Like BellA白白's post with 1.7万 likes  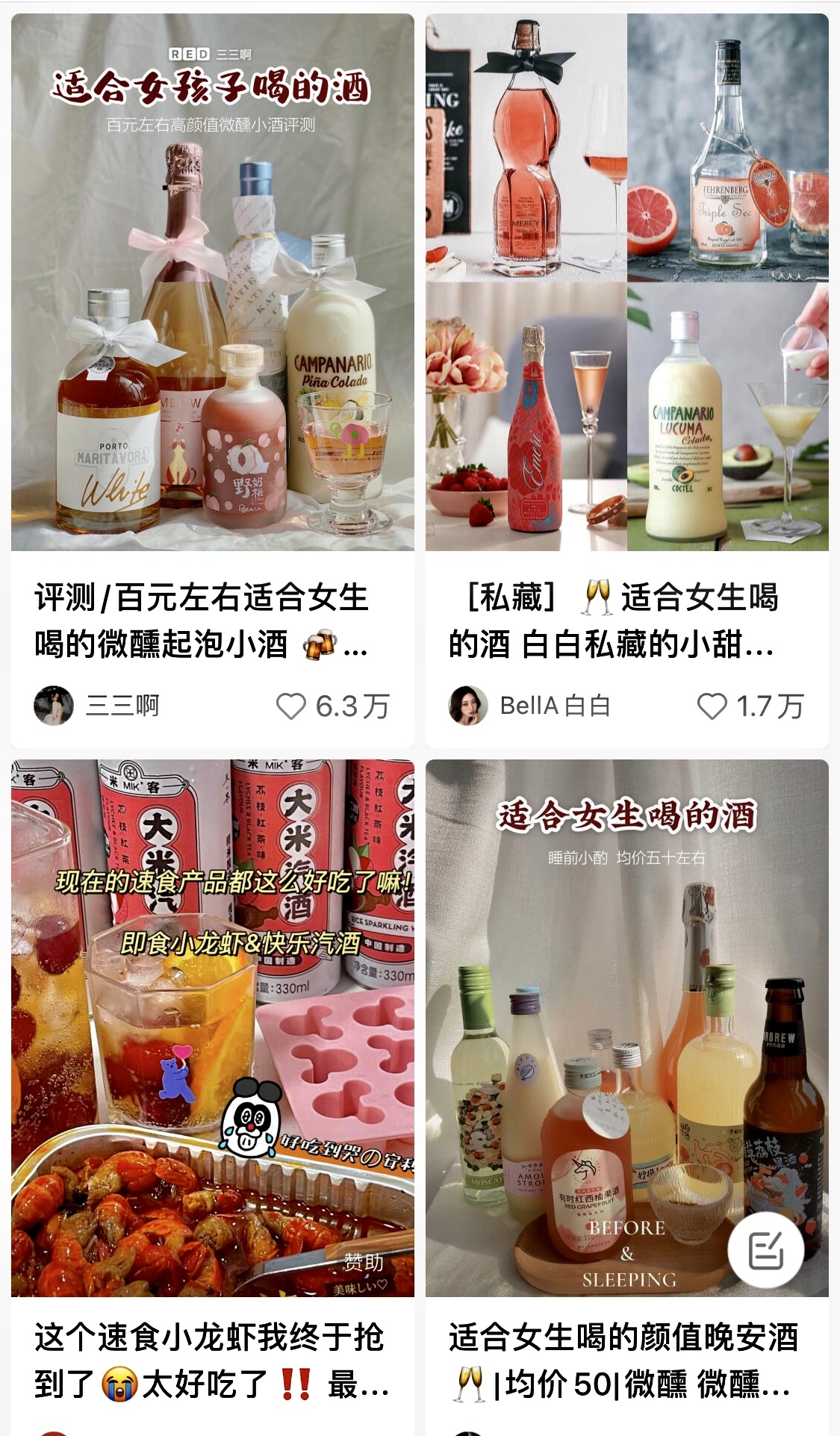(x=712, y=706)
